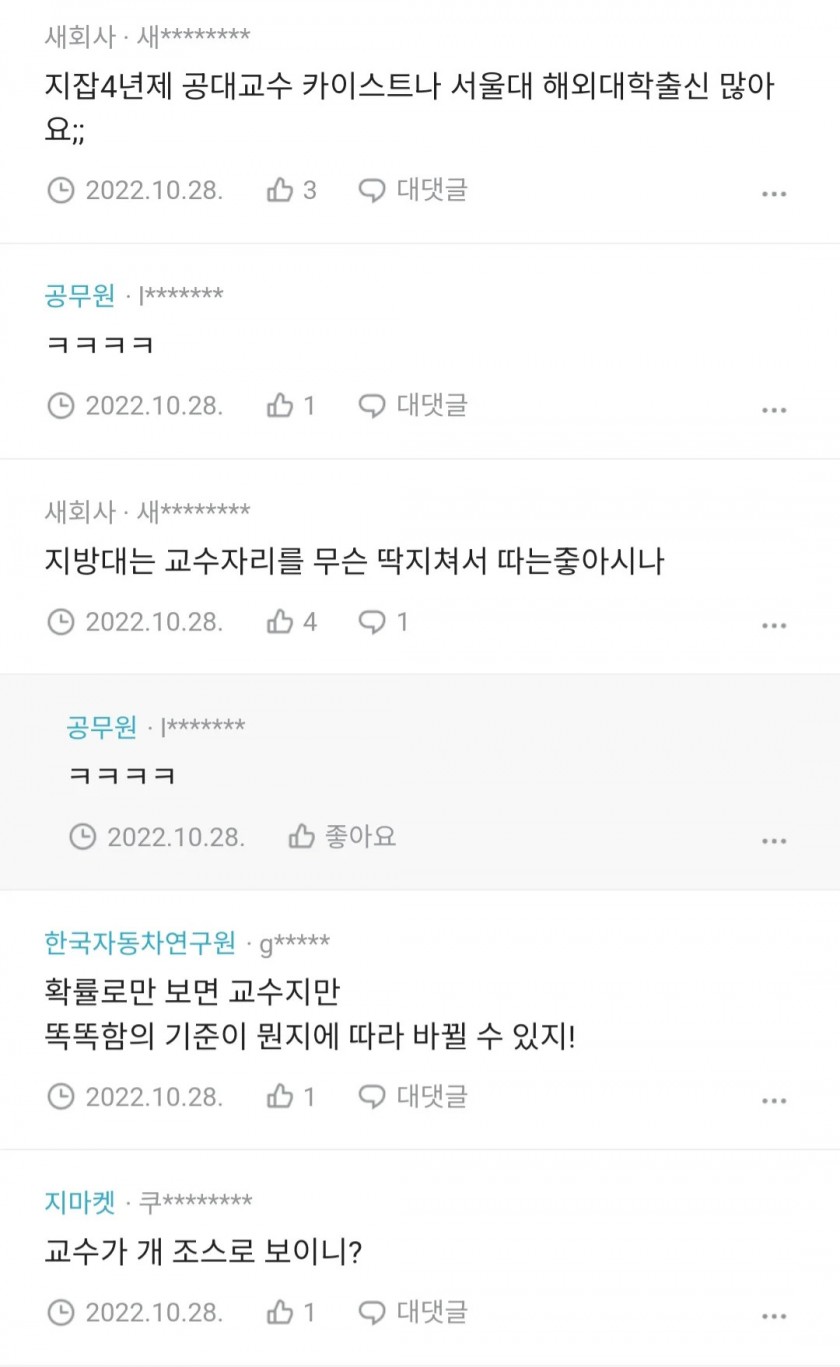Viewport: 840px width, 1367px height.
Task: Show more options for the 지마켓 comment
Action: tap(774, 1316)
